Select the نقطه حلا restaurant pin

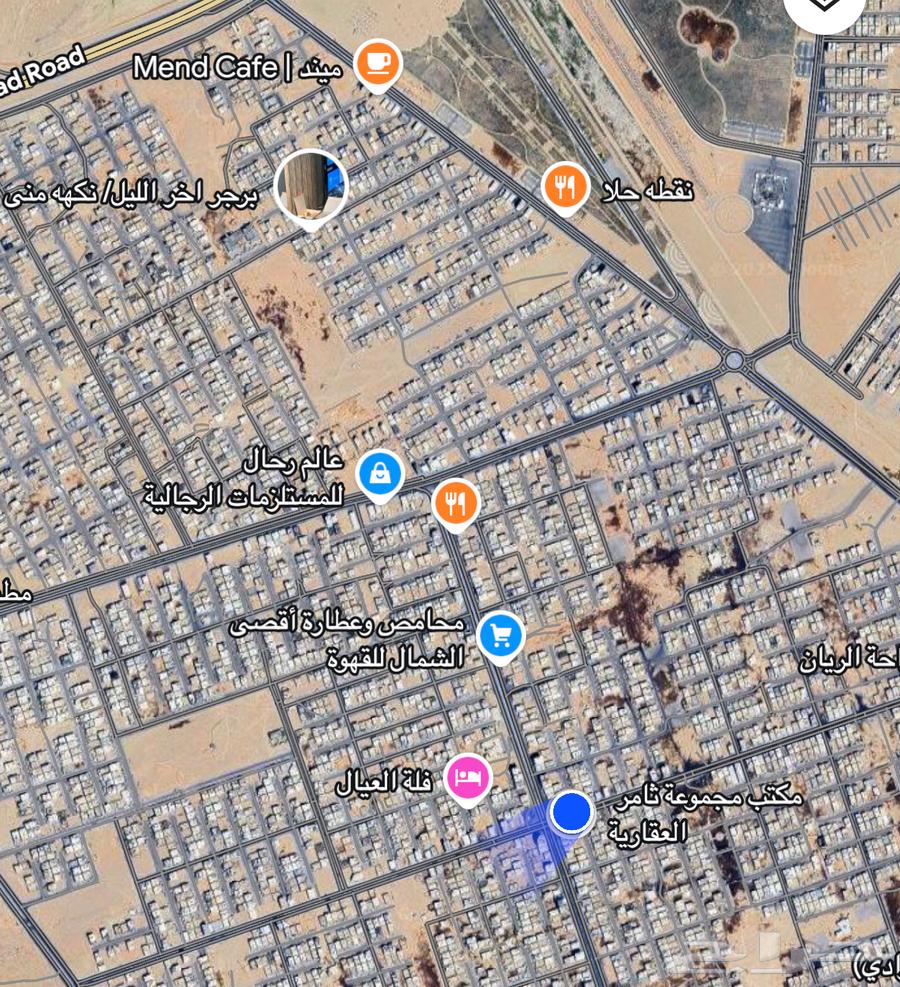click(566, 187)
